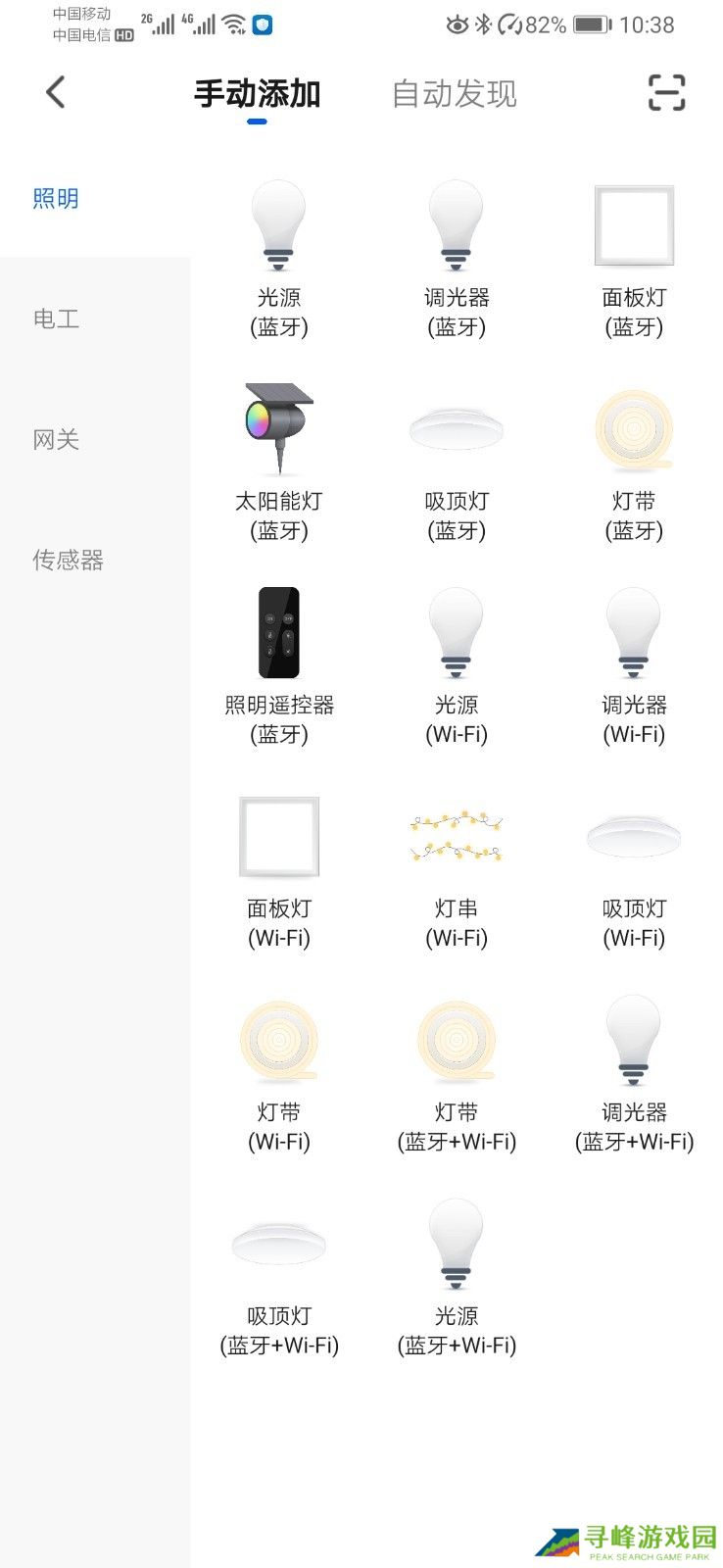Choose 吸顶灯 (蓝牙+Wi-Fi) device

coord(279,1276)
